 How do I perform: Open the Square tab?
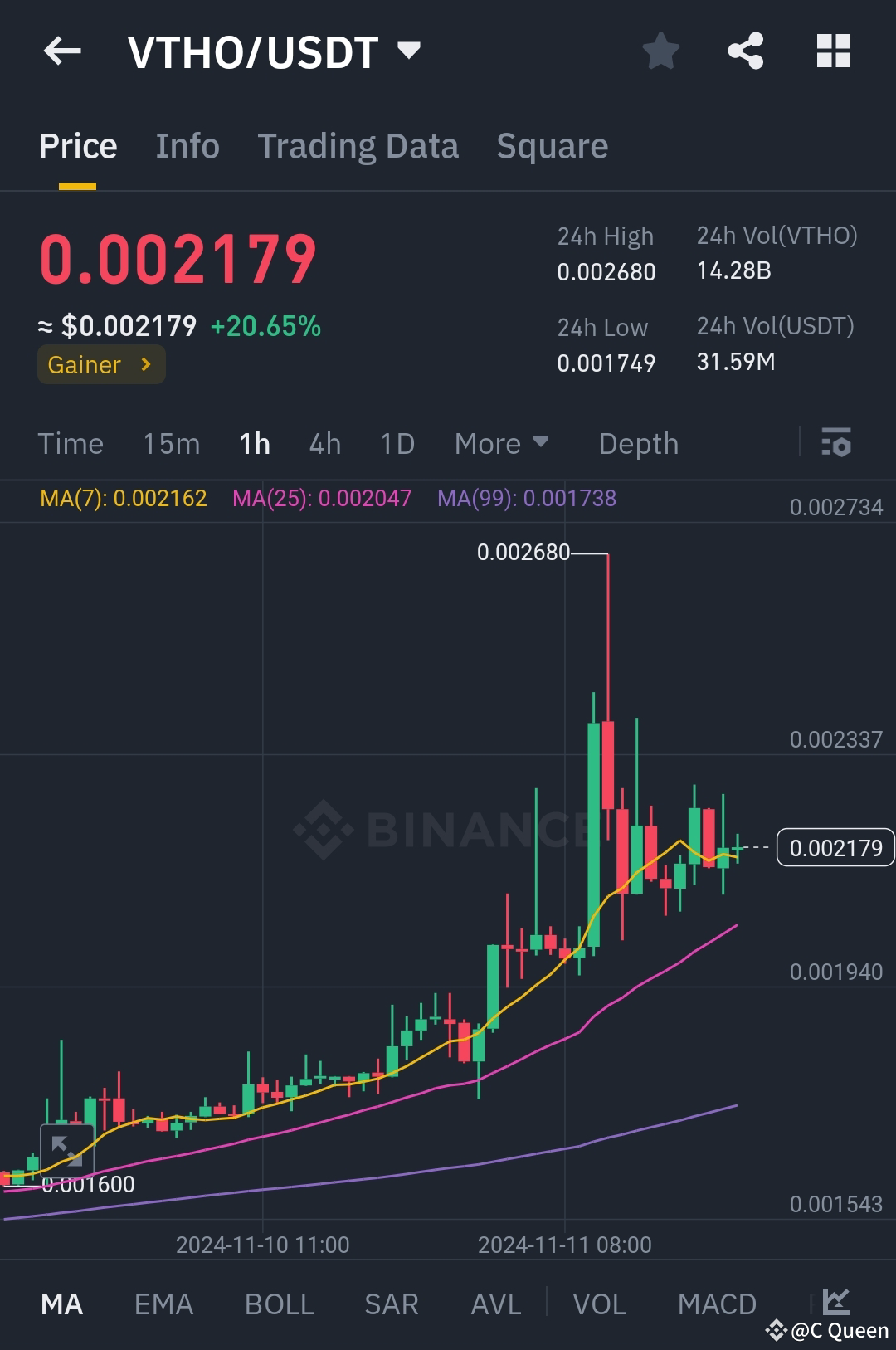(552, 145)
